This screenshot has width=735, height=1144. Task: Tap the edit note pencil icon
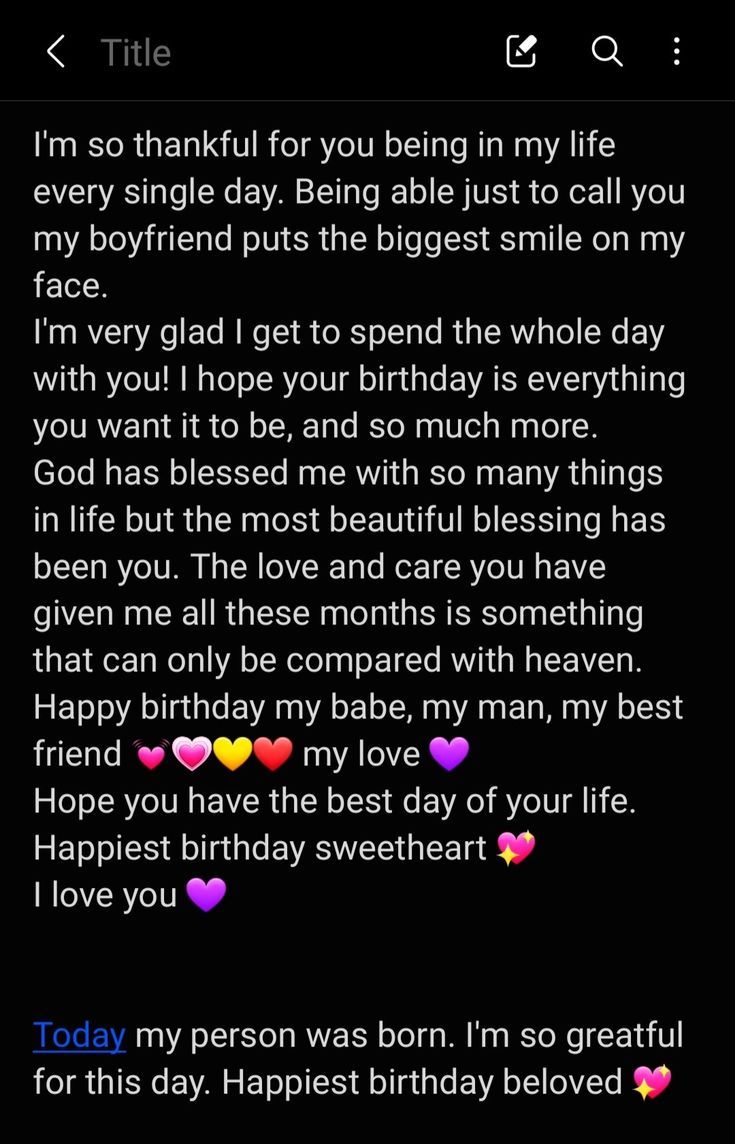click(x=521, y=51)
